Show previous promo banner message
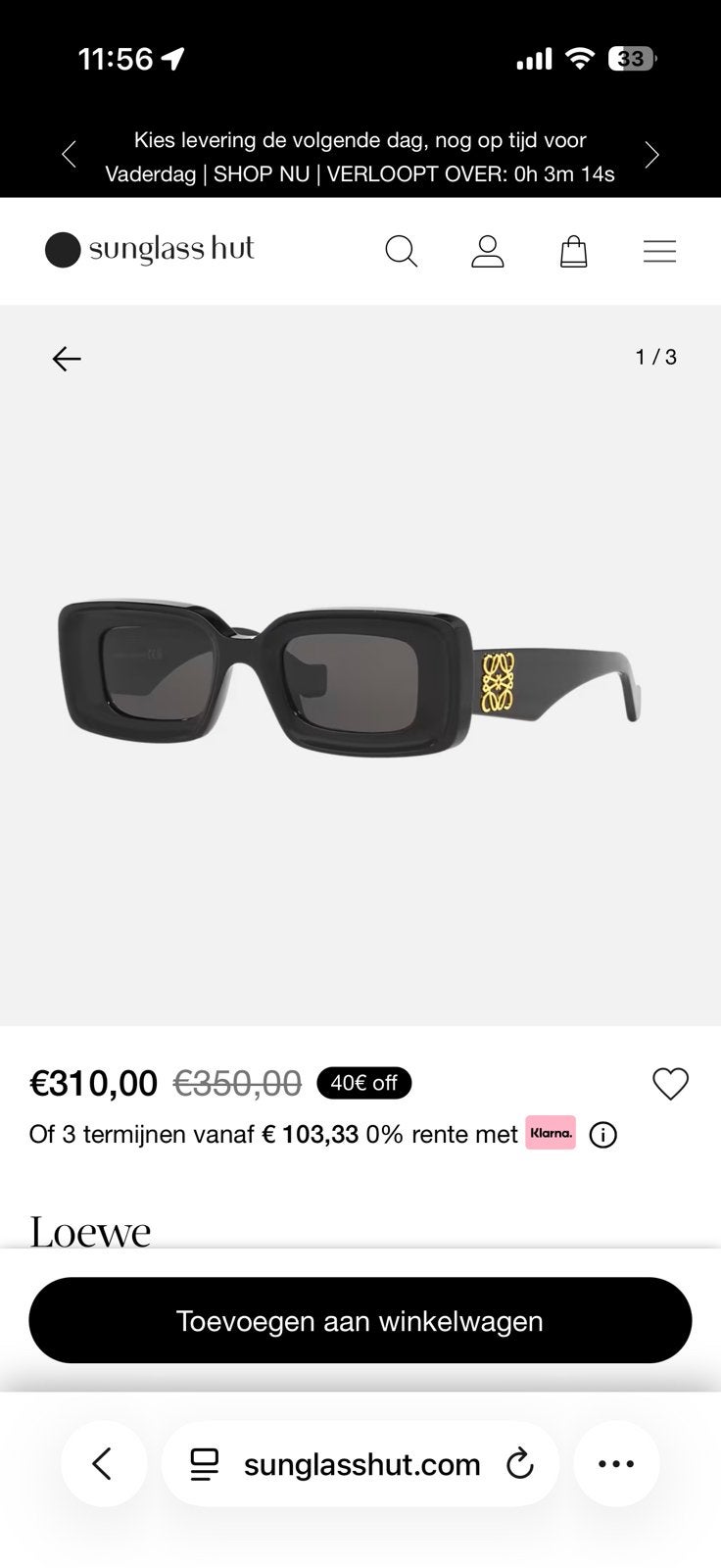The height and width of the screenshot is (1568, 721). pyautogui.click(x=69, y=155)
